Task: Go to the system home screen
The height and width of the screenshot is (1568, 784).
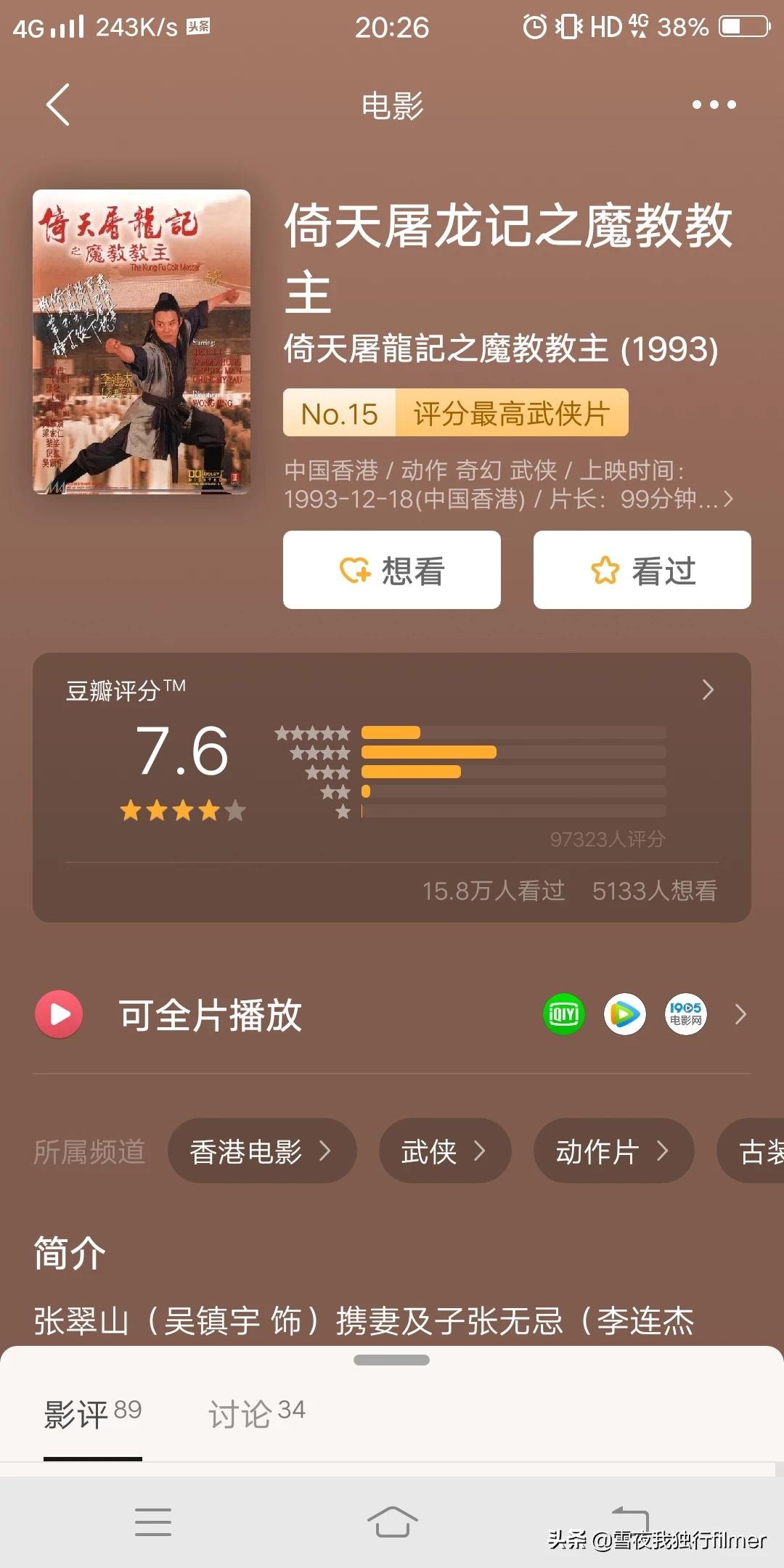Action: tap(392, 1521)
